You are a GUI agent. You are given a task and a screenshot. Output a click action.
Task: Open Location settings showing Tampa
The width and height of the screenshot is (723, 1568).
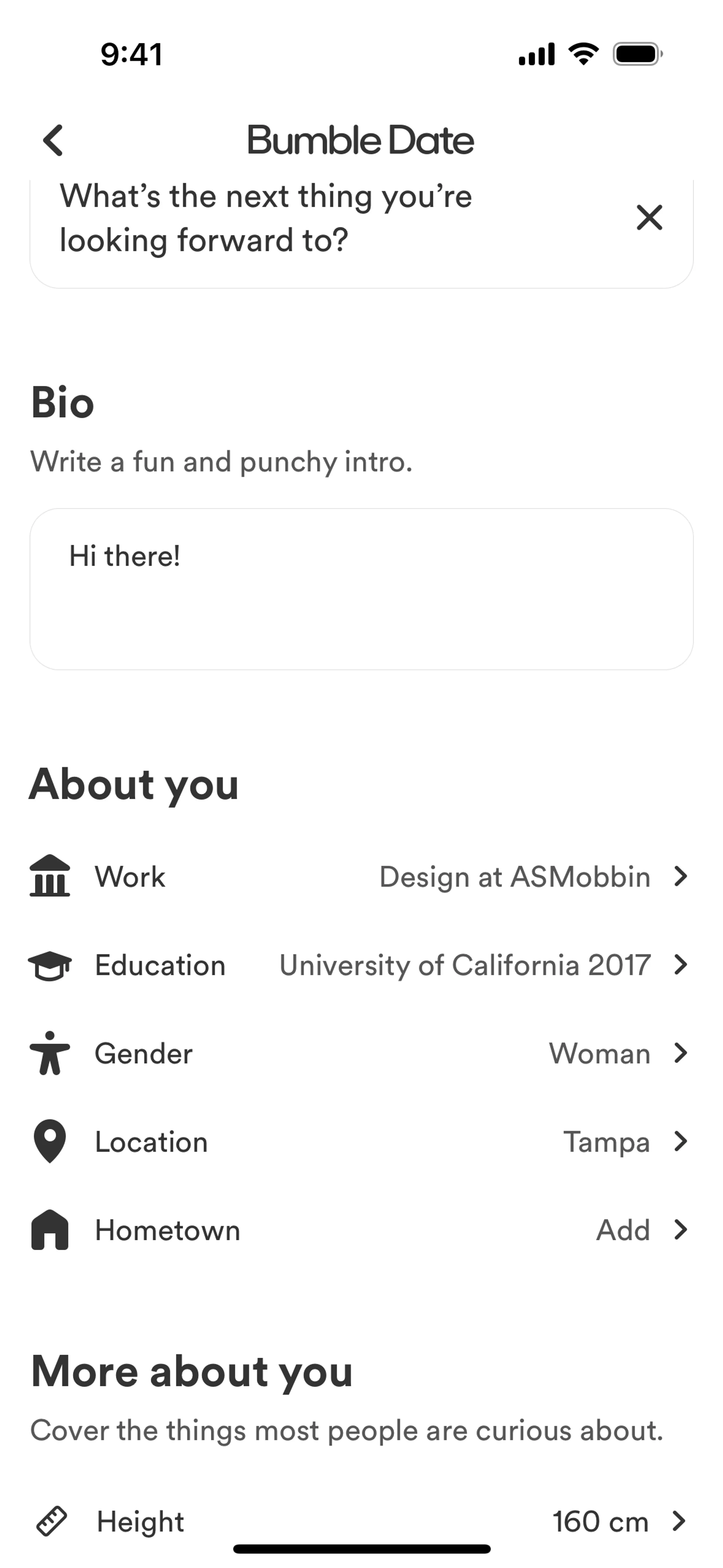click(x=361, y=1141)
